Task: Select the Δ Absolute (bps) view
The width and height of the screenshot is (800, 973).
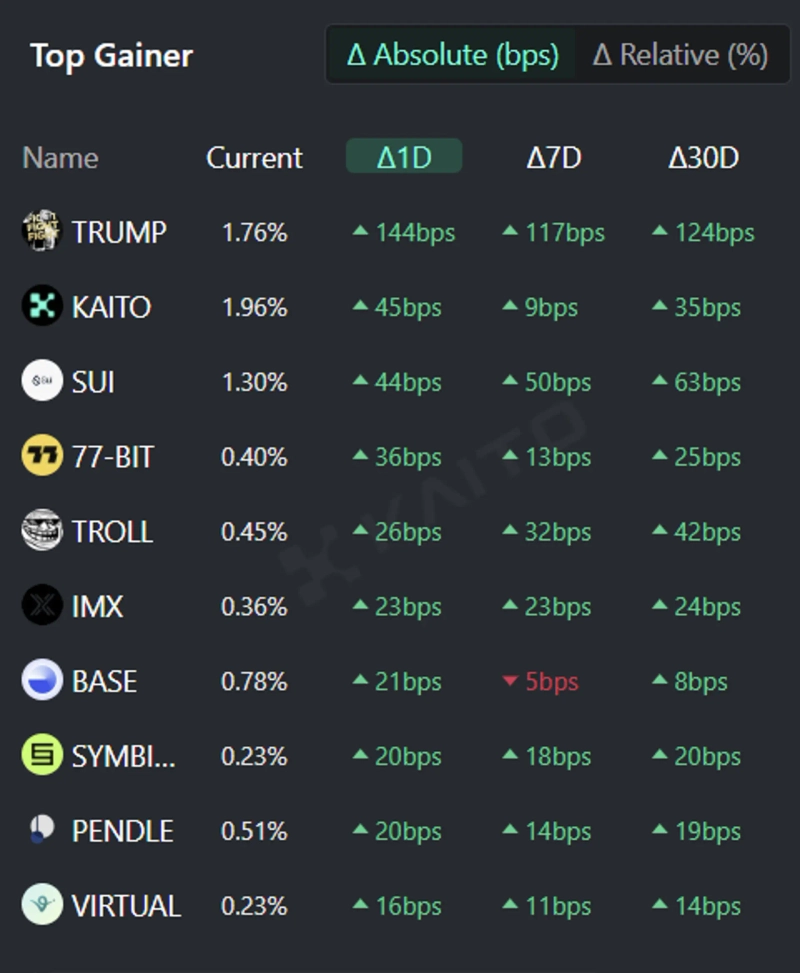Action: 452,55
